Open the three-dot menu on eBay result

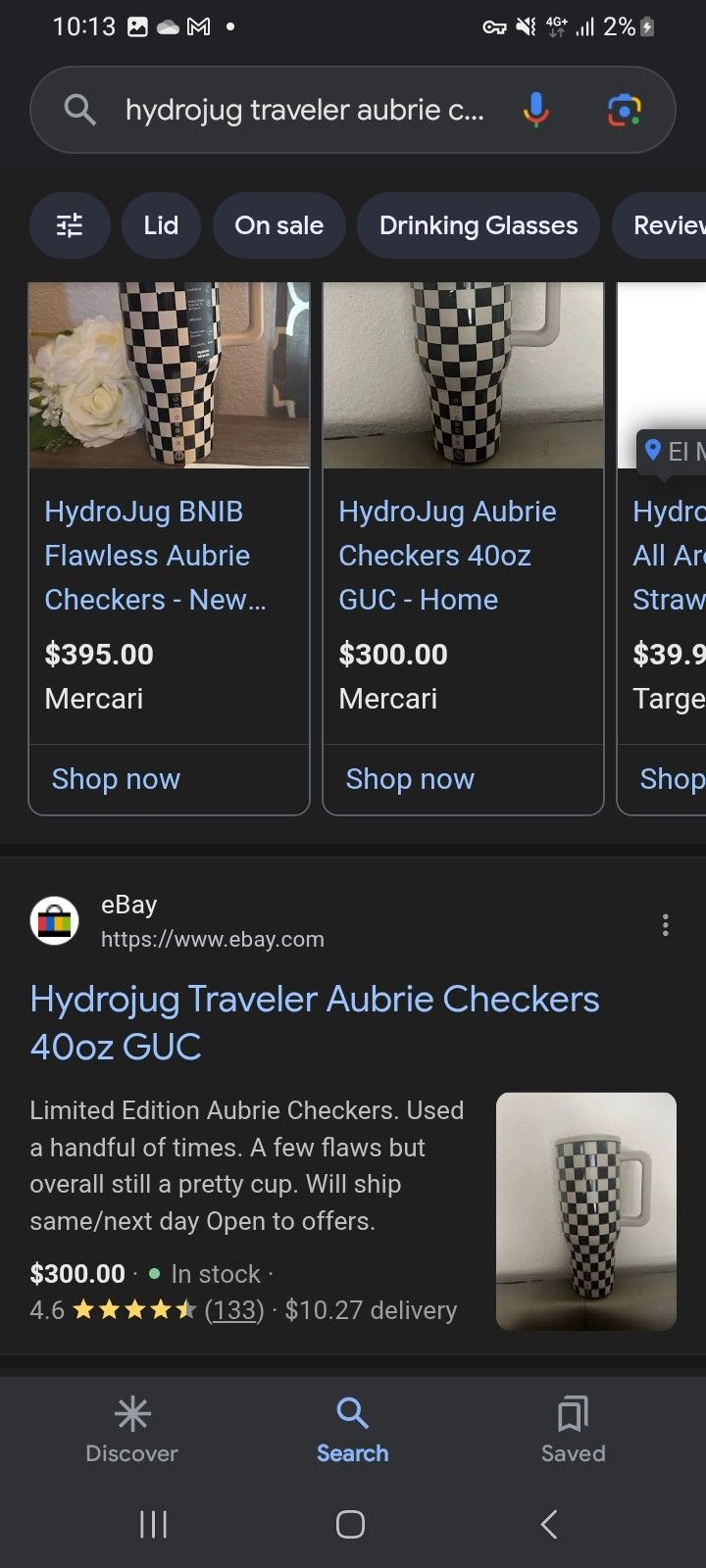(x=665, y=923)
